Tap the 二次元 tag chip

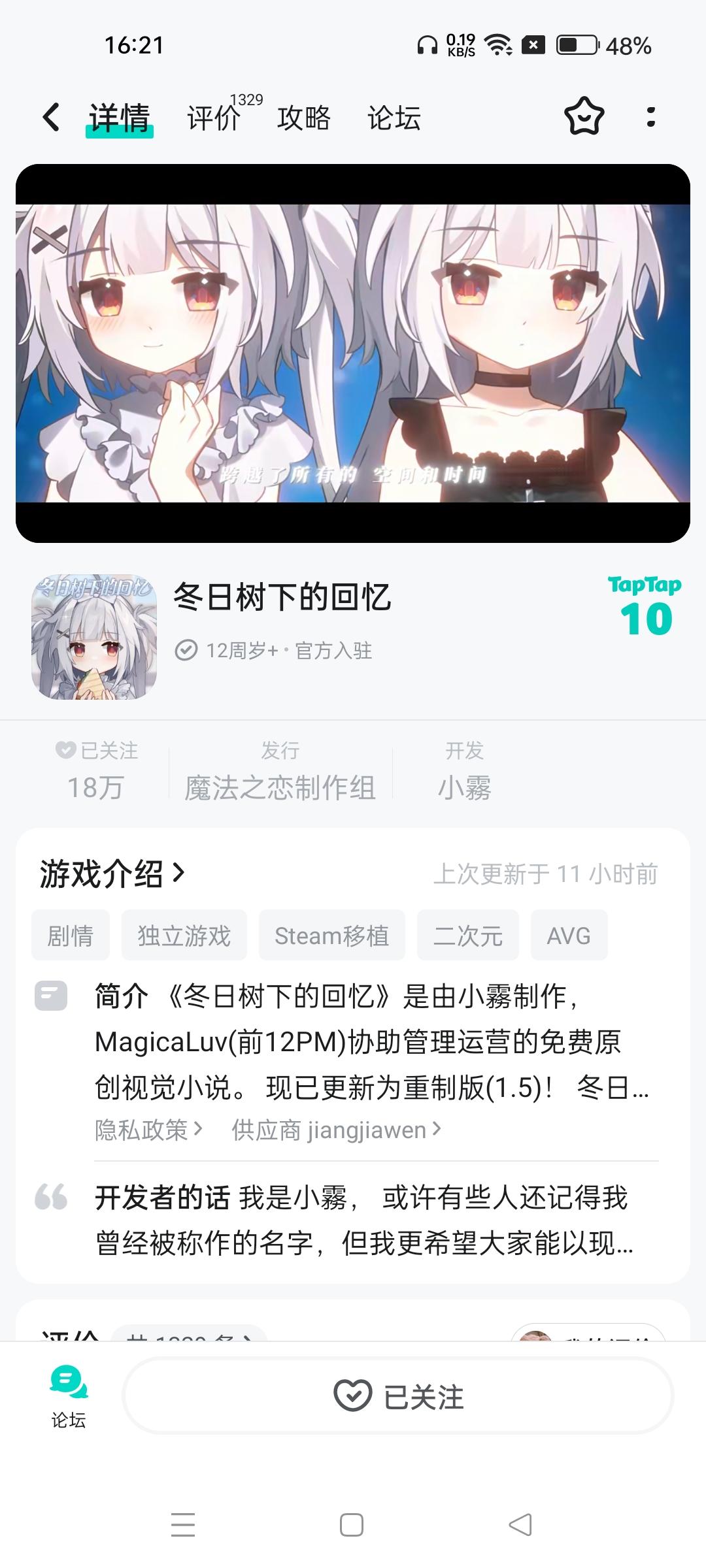click(468, 936)
